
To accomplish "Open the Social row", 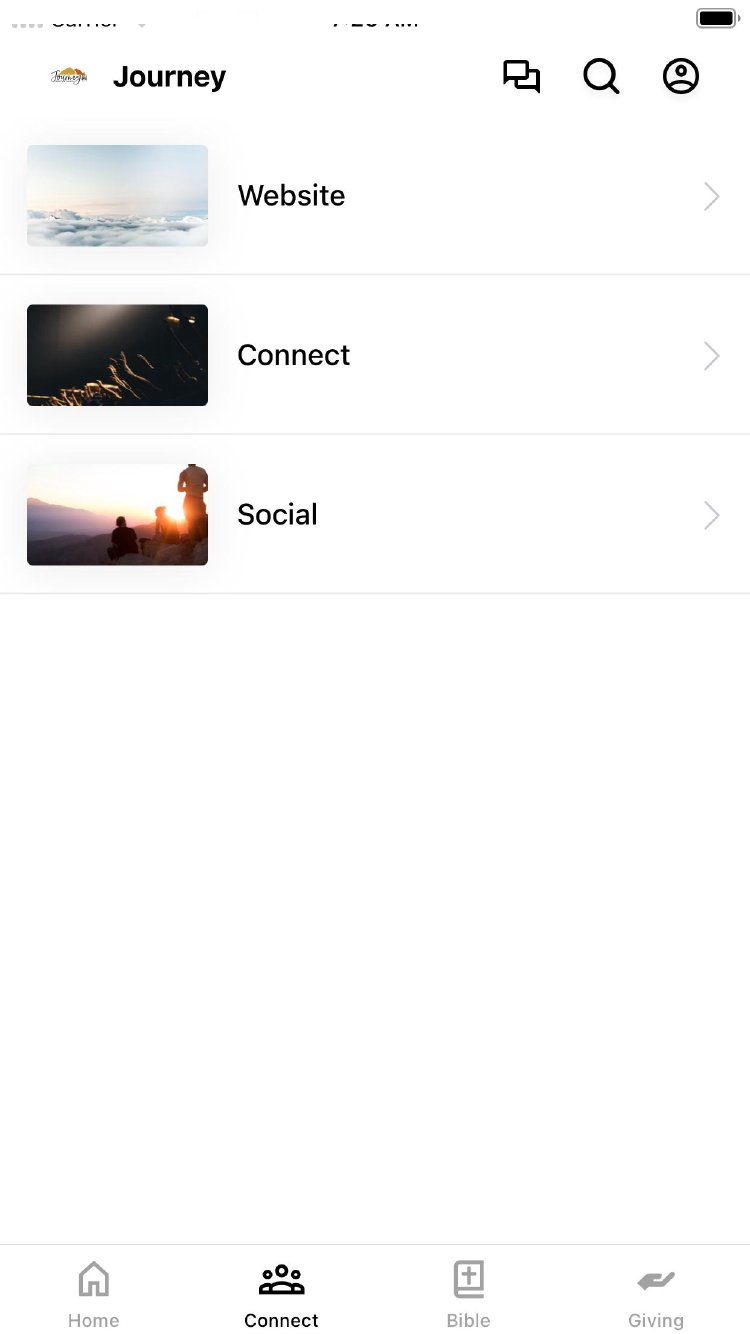I will (375, 515).
